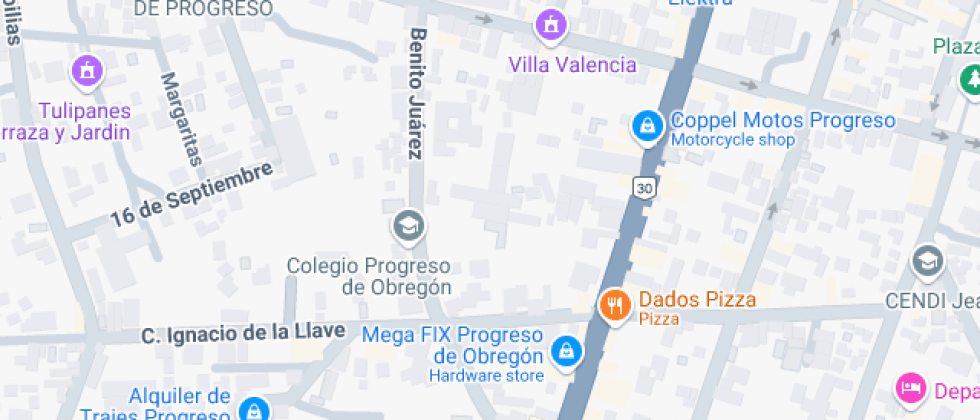
Task: Select the pink hotel lodging marker
Action: point(912,389)
